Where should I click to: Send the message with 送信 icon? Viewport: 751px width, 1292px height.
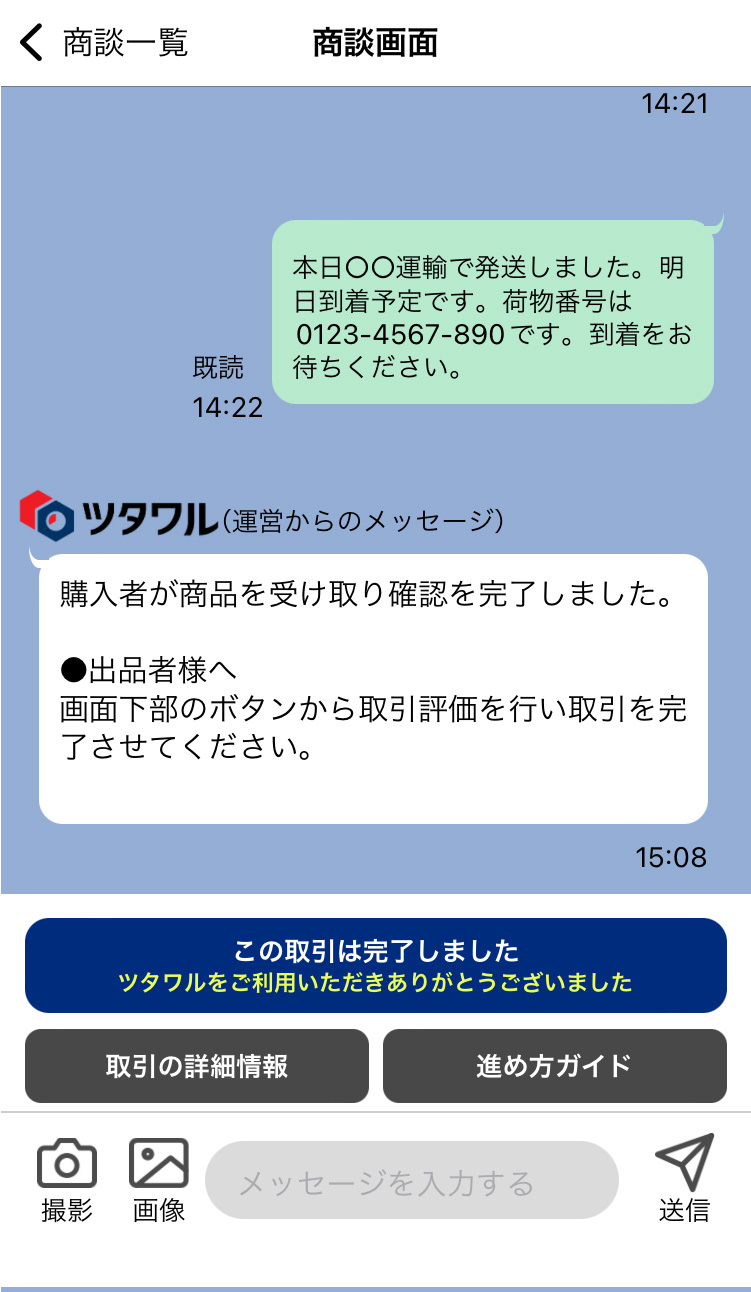click(684, 1177)
